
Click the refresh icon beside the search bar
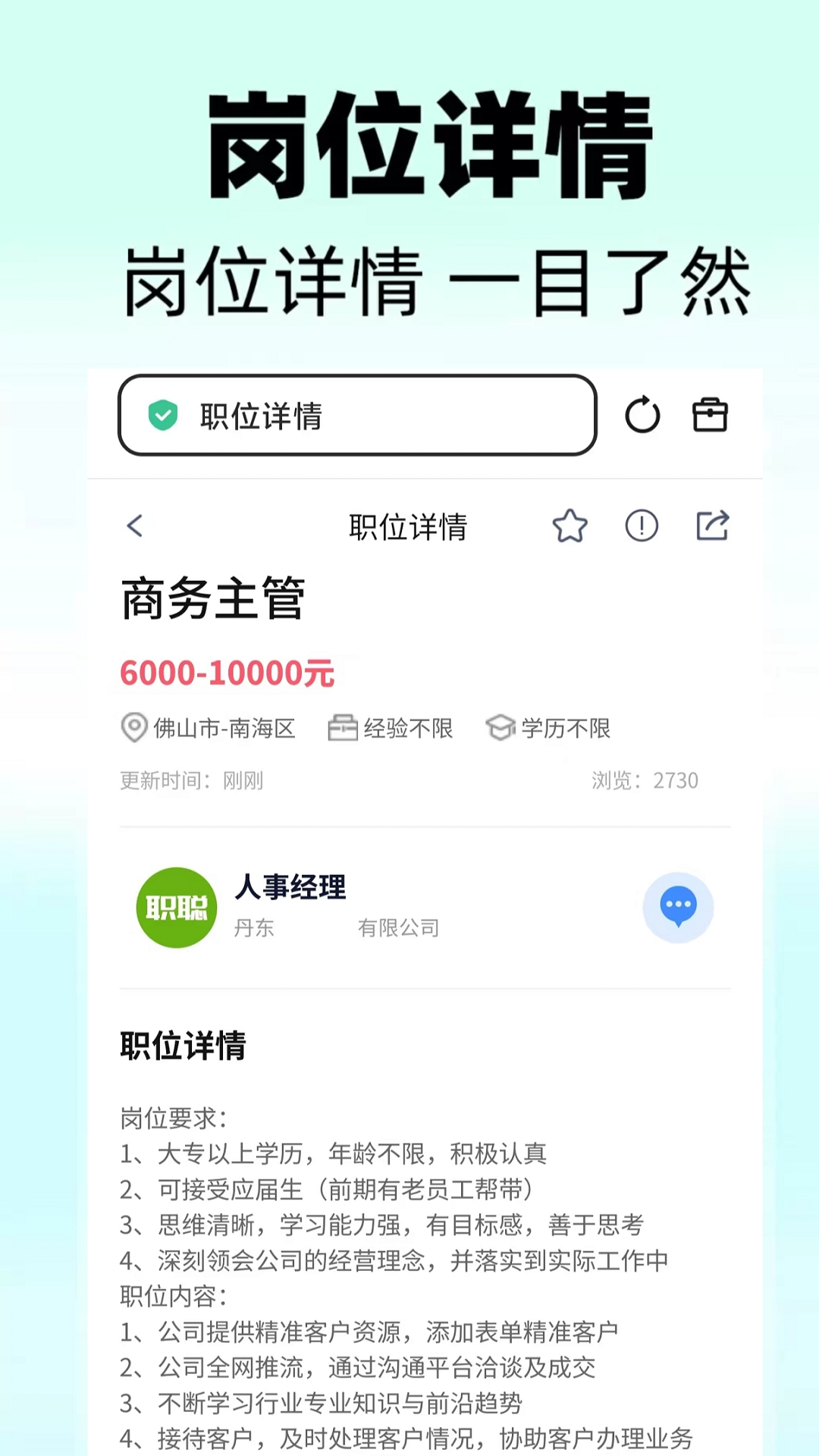[x=642, y=416]
